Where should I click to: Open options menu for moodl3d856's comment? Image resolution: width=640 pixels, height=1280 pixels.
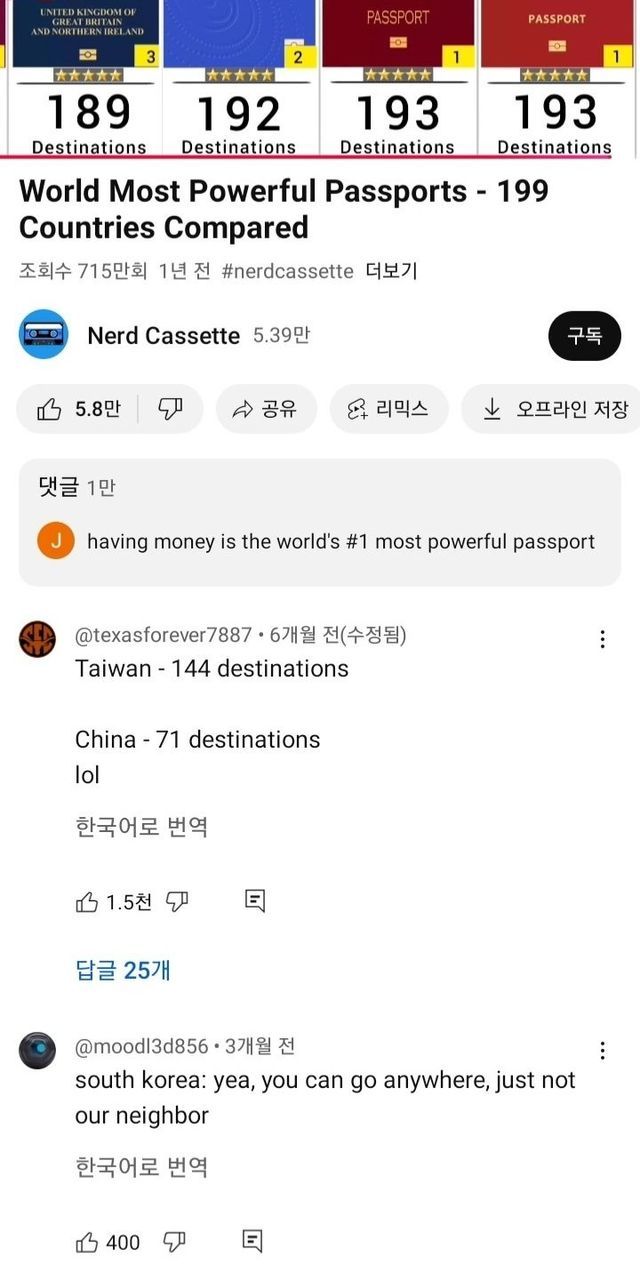[x=602, y=1050]
